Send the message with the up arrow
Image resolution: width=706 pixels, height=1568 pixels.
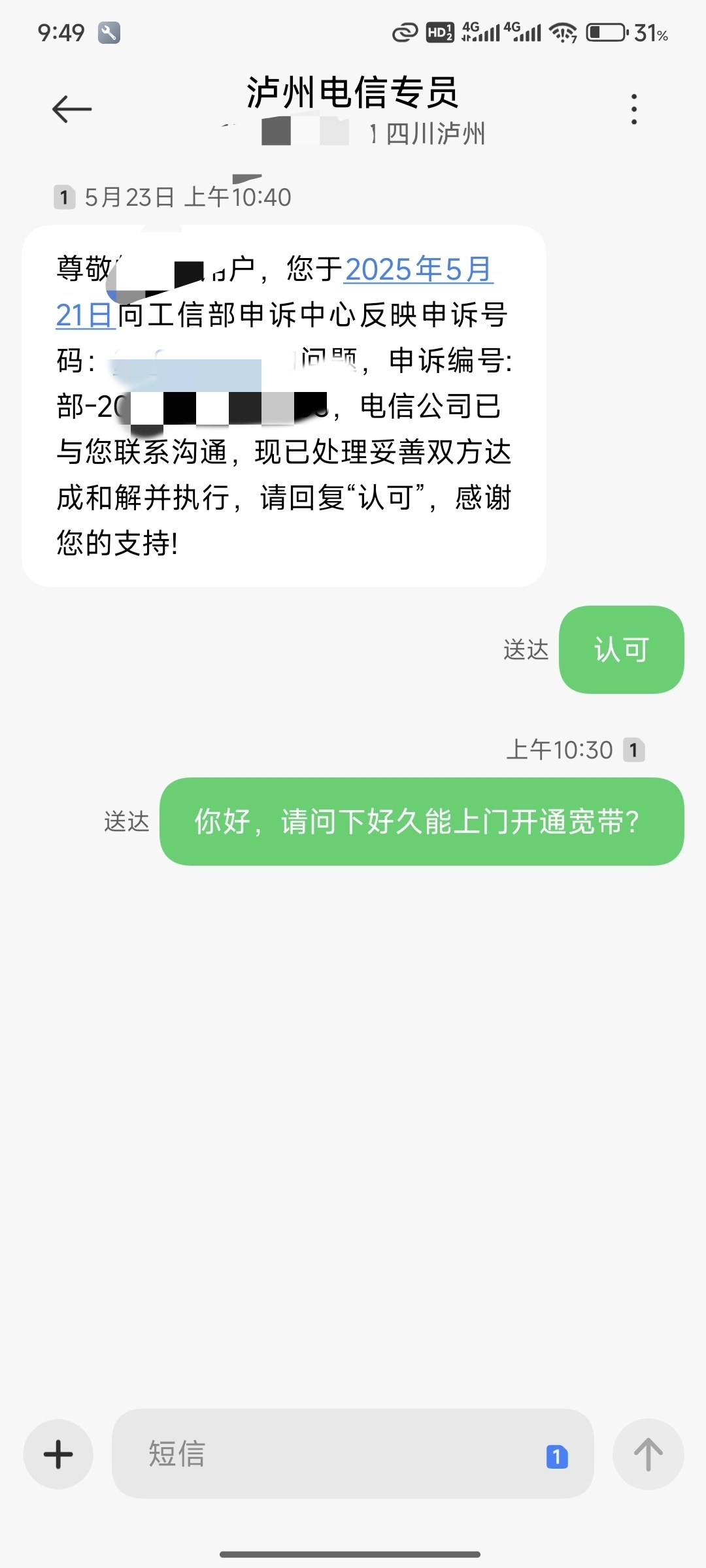pyautogui.click(x=648, y=1454)
